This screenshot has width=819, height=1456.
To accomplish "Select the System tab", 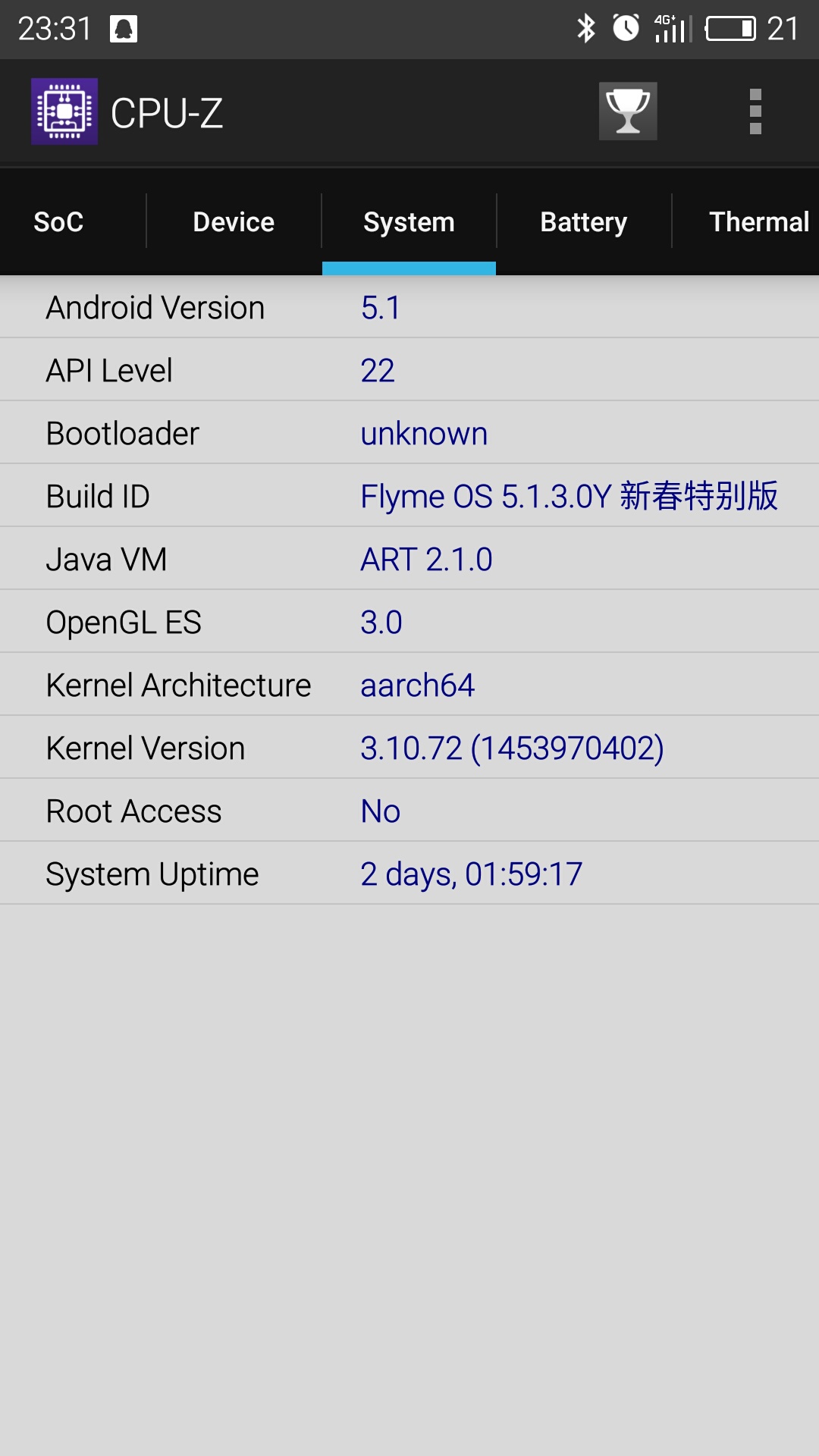I will [x=409, y=221].
